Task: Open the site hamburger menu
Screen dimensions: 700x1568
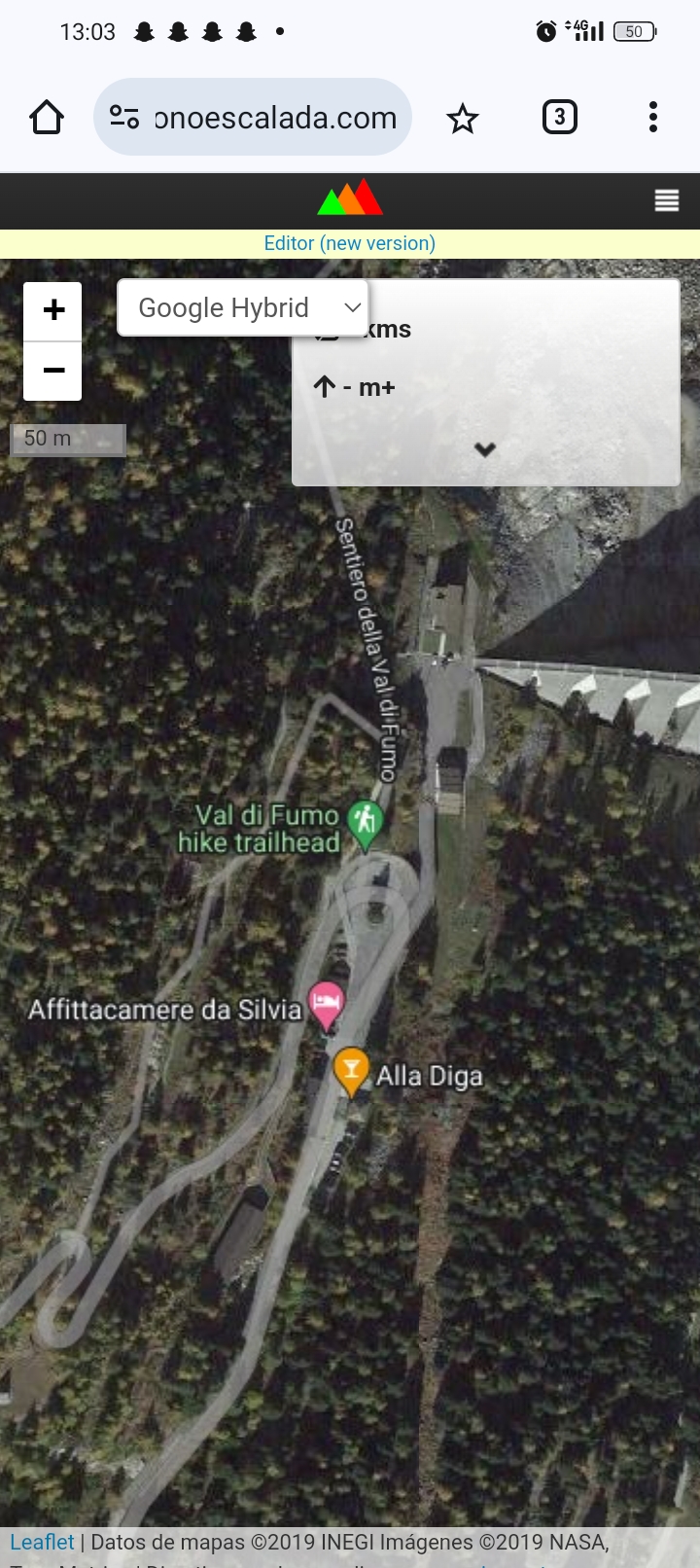Action: 667,200
